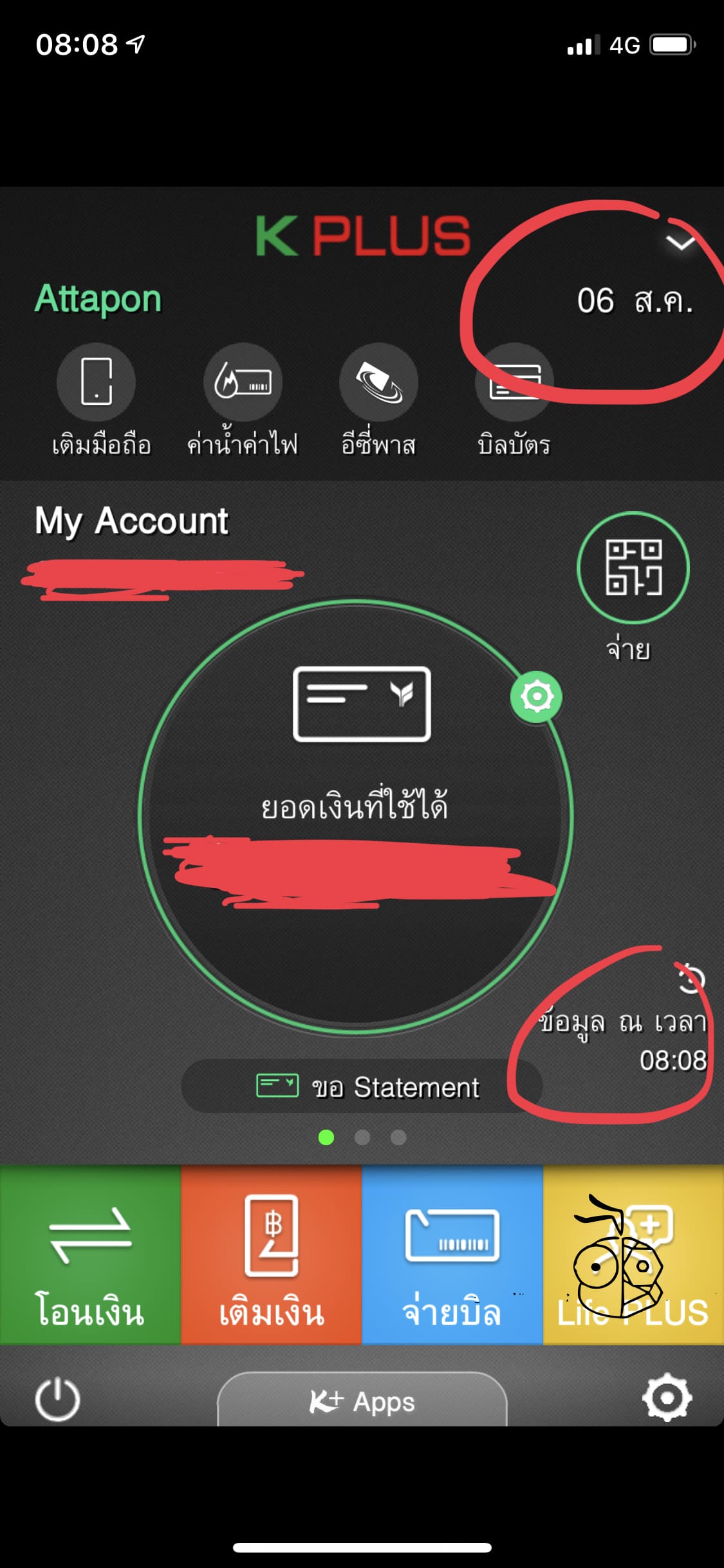Image resolution: width=724 pixels, height=1568 pixels.
Task: Tap the บิลบัตร card bill icon
Action: click(513, 382)
